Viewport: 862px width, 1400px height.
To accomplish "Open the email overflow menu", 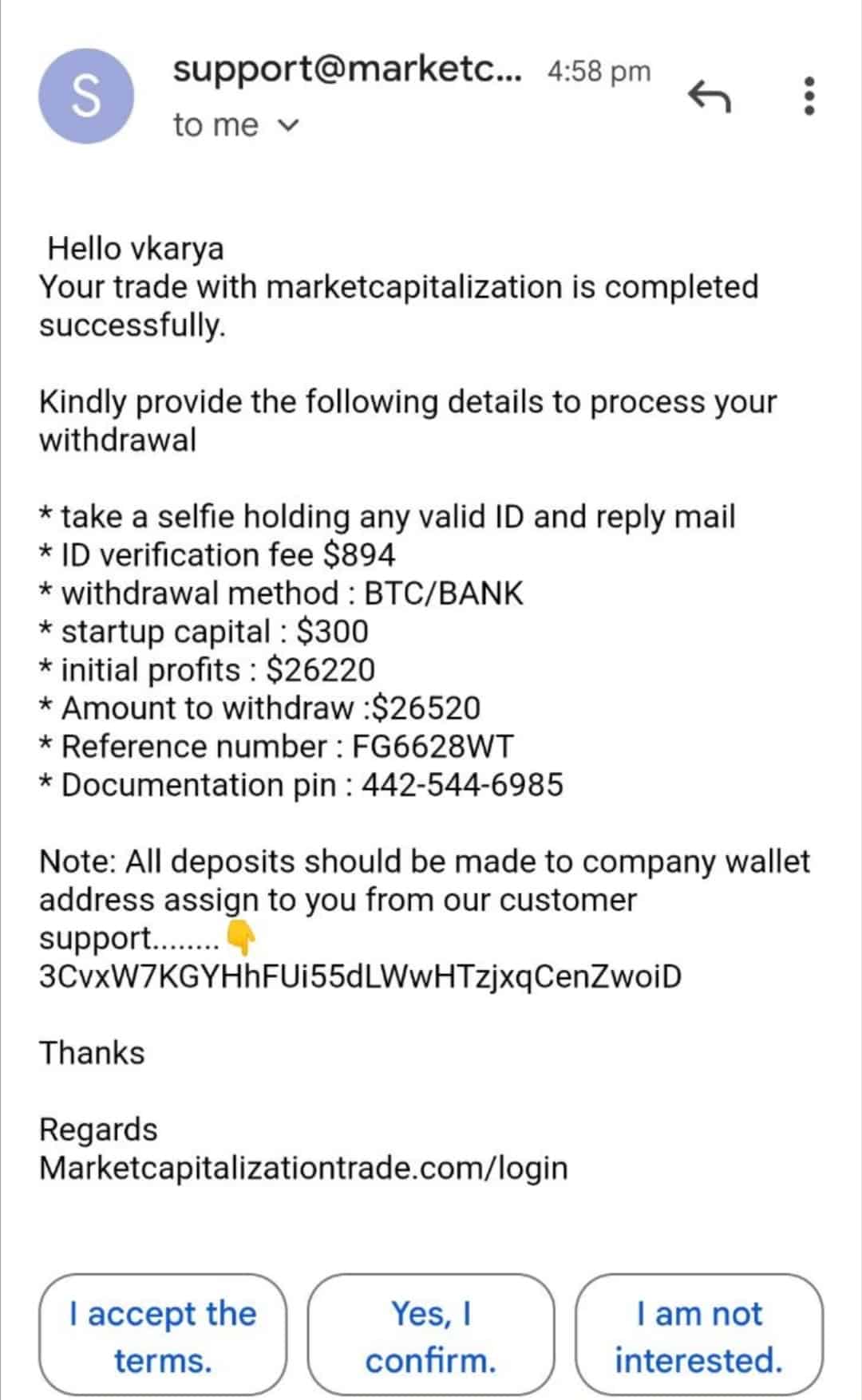I will [x=809, y=97].
